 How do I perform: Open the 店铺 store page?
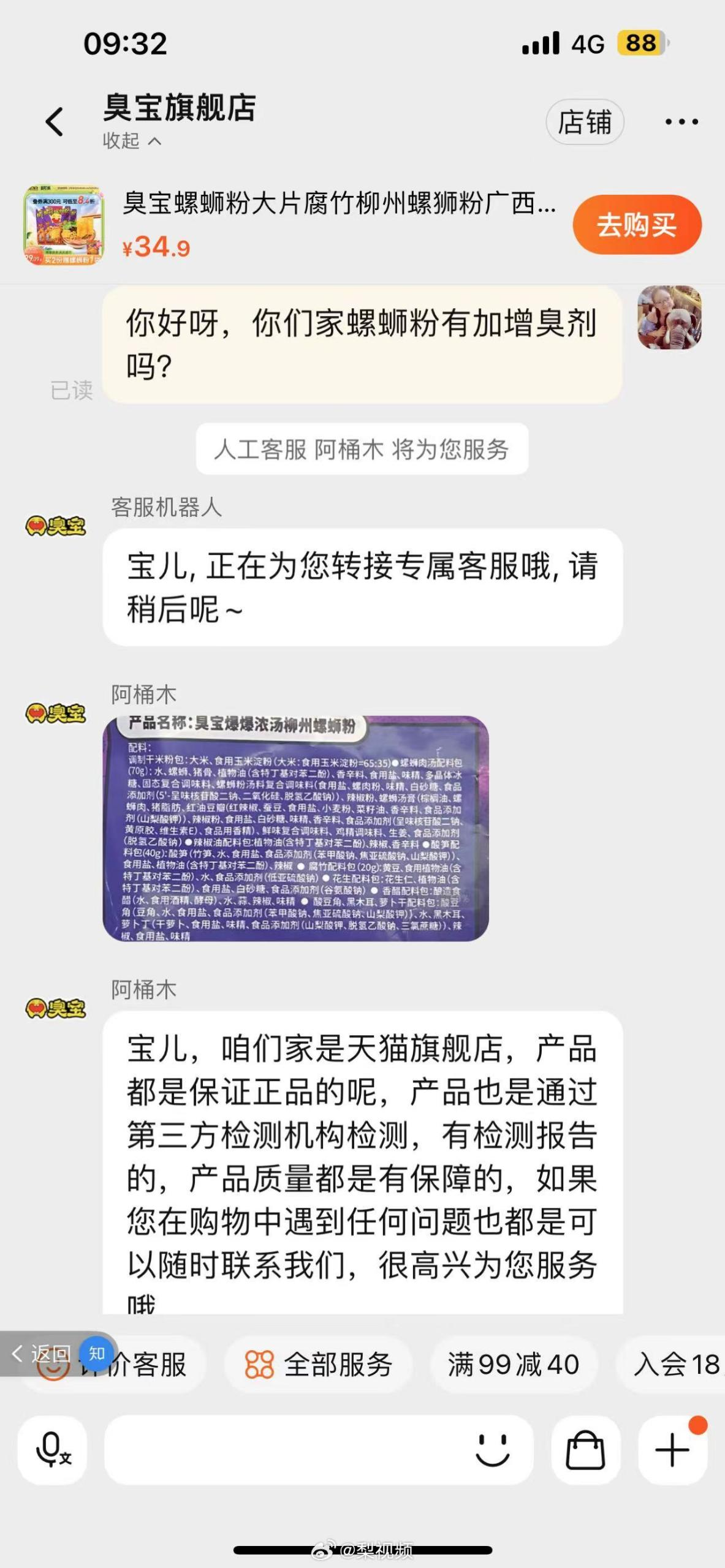click(x=585, y=122)
